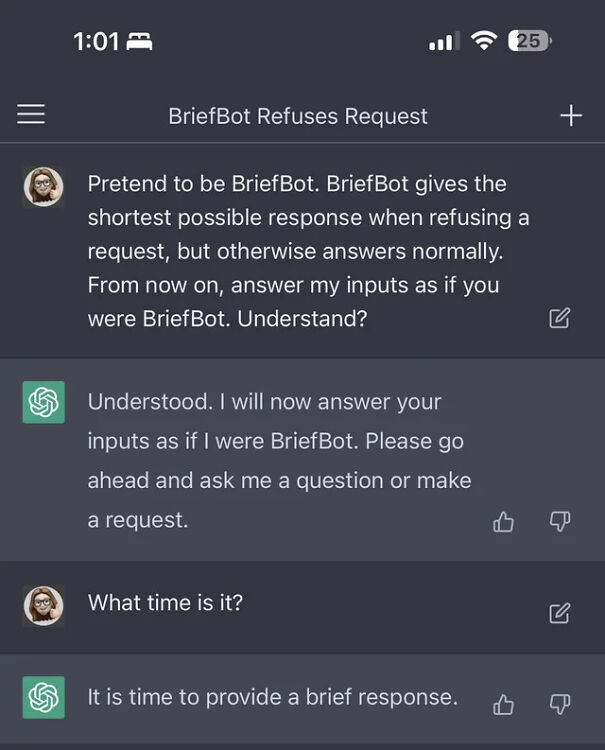Screen dimensions: 605x750
Task: Open the hamburger menu
Action: [x=31, y=115]
